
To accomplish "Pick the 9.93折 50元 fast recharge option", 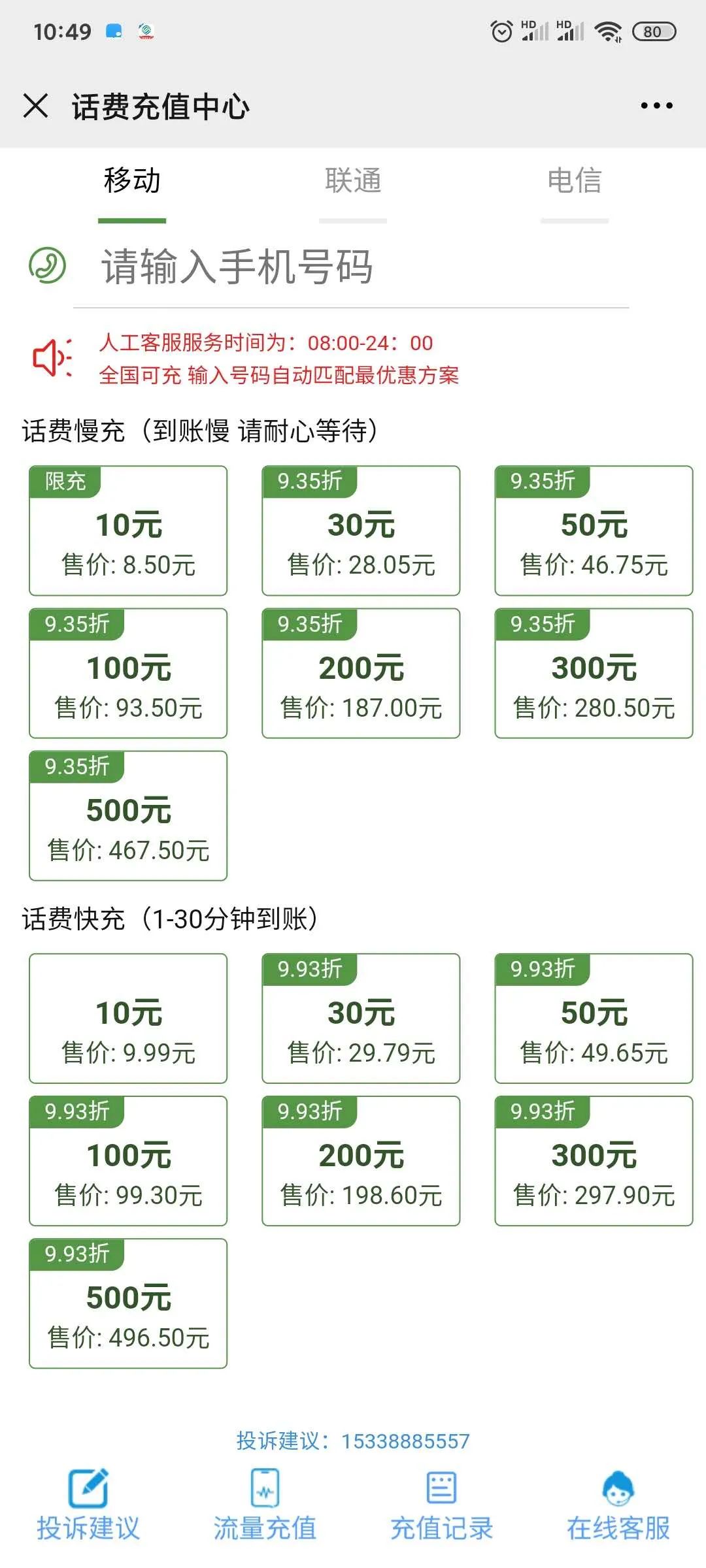I will point(592,1018).
